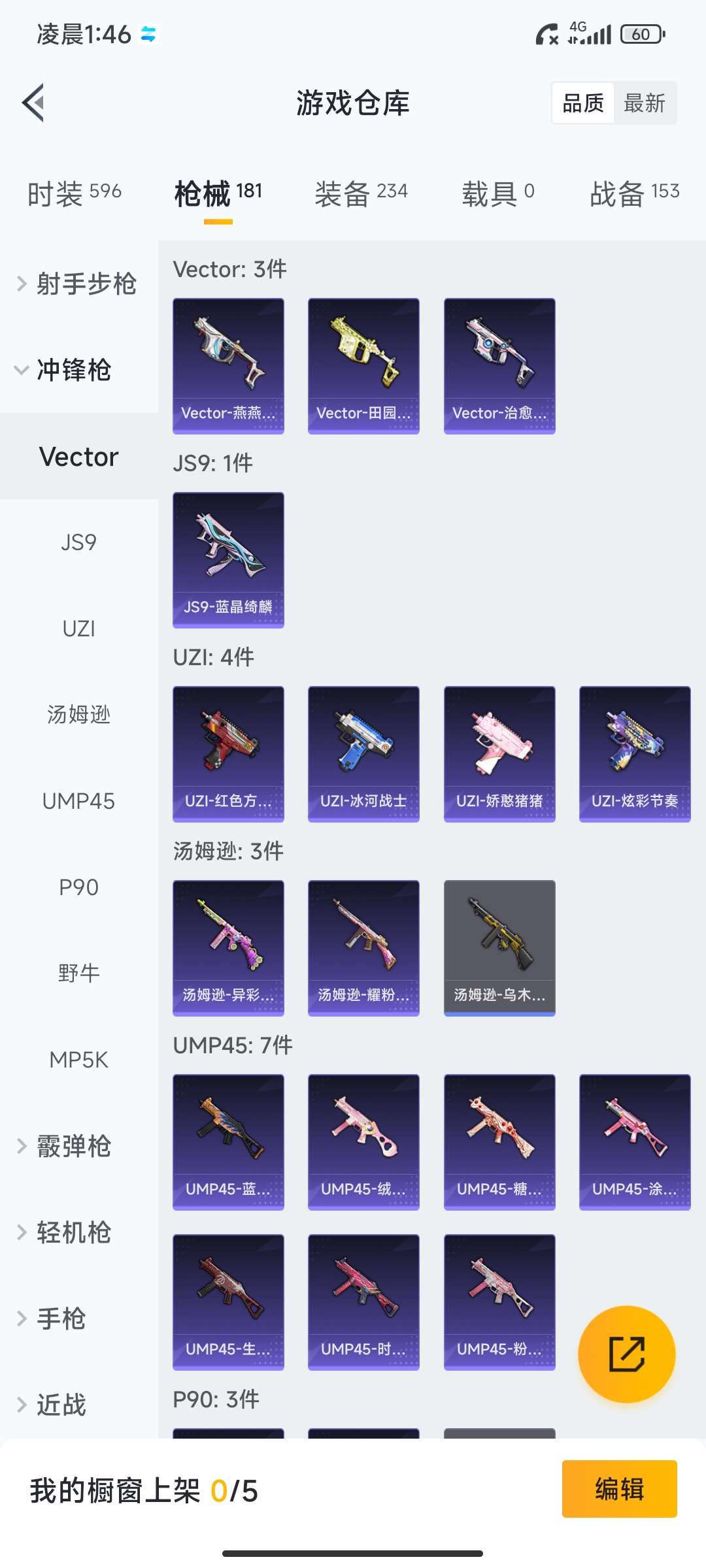
Task: Jump to 汤姆逊 in the sidebar
Action: [x=78, y=715]
